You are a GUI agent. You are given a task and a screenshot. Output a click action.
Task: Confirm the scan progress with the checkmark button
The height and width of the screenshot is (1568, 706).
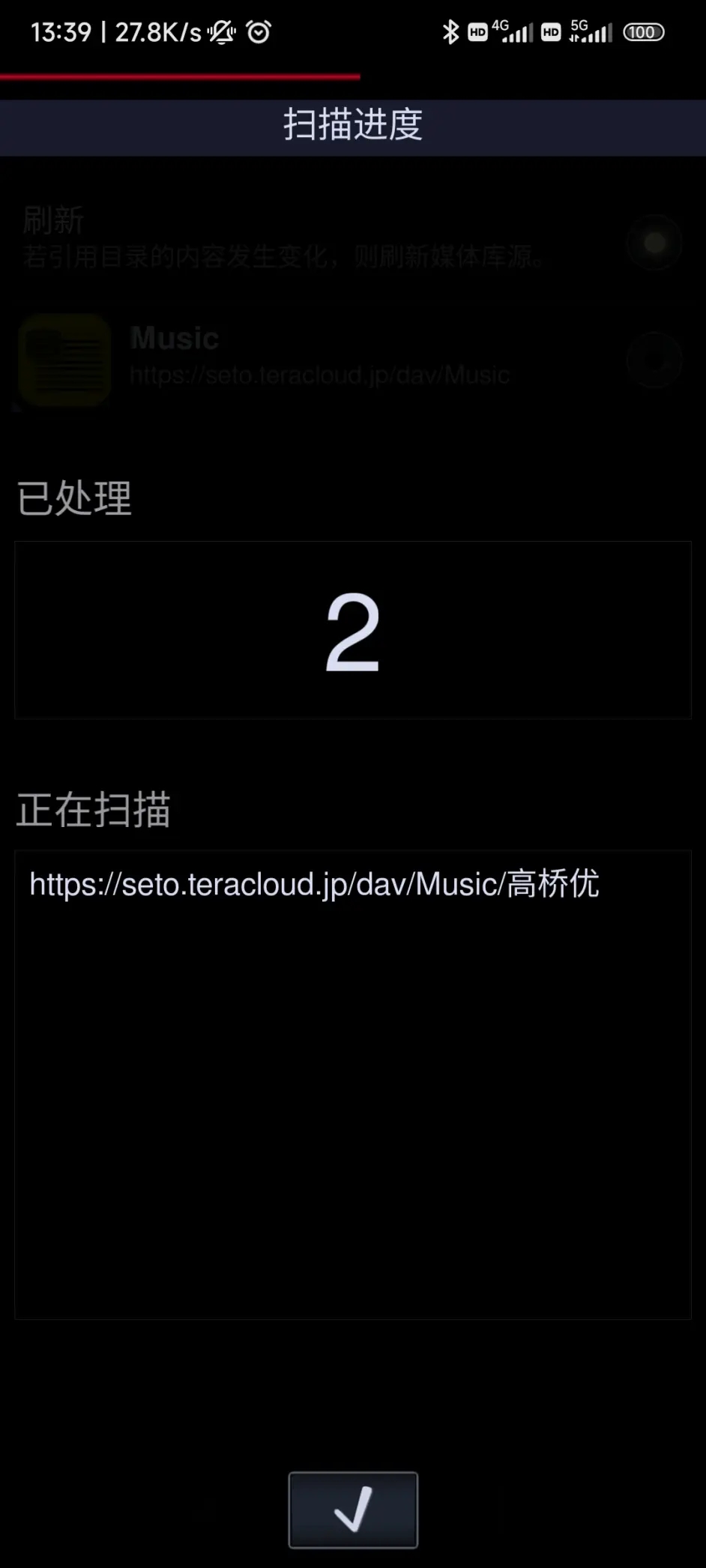click(353, 1510)
